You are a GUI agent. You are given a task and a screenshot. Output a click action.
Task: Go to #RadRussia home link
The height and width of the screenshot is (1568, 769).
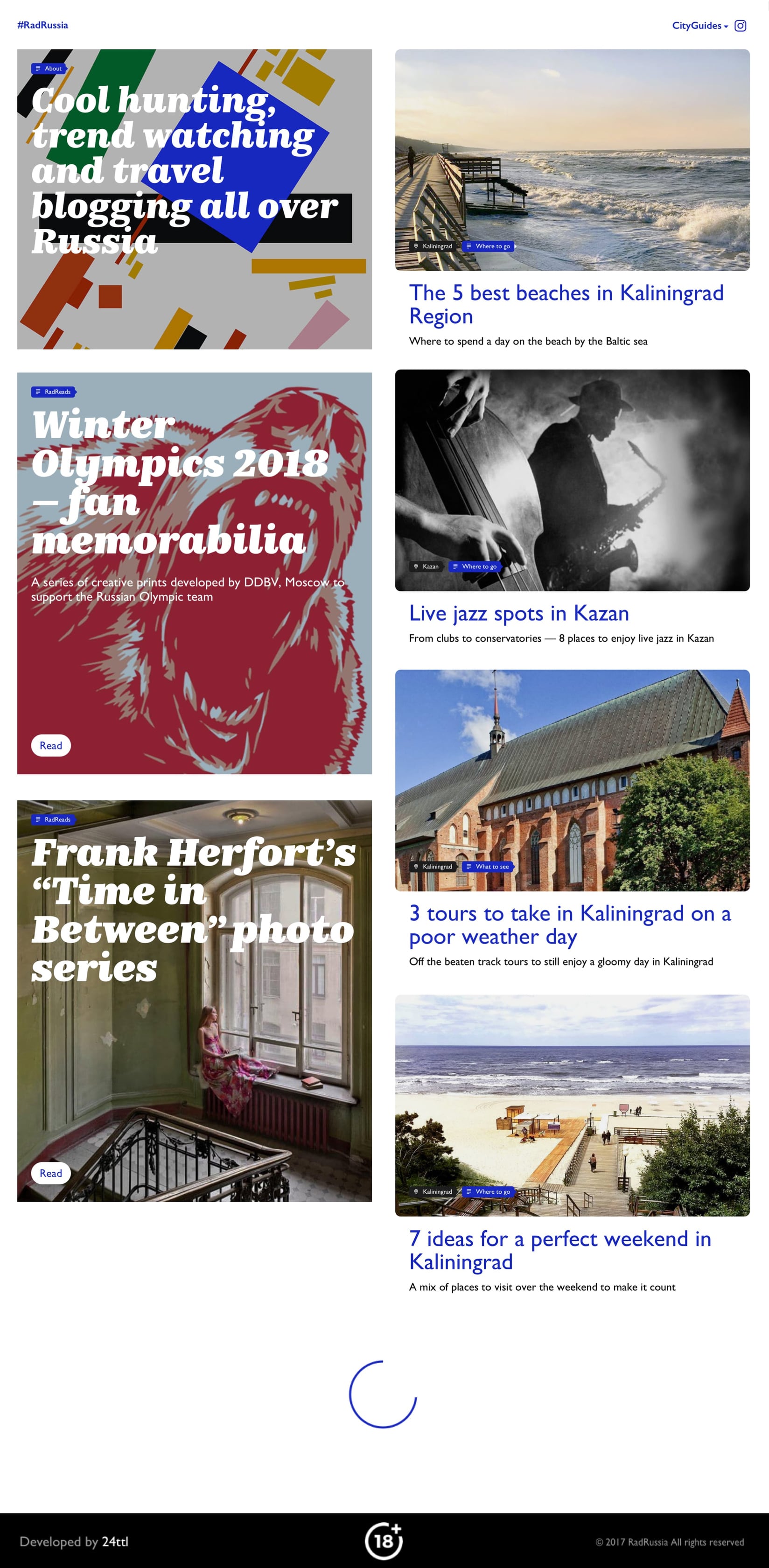42,25
